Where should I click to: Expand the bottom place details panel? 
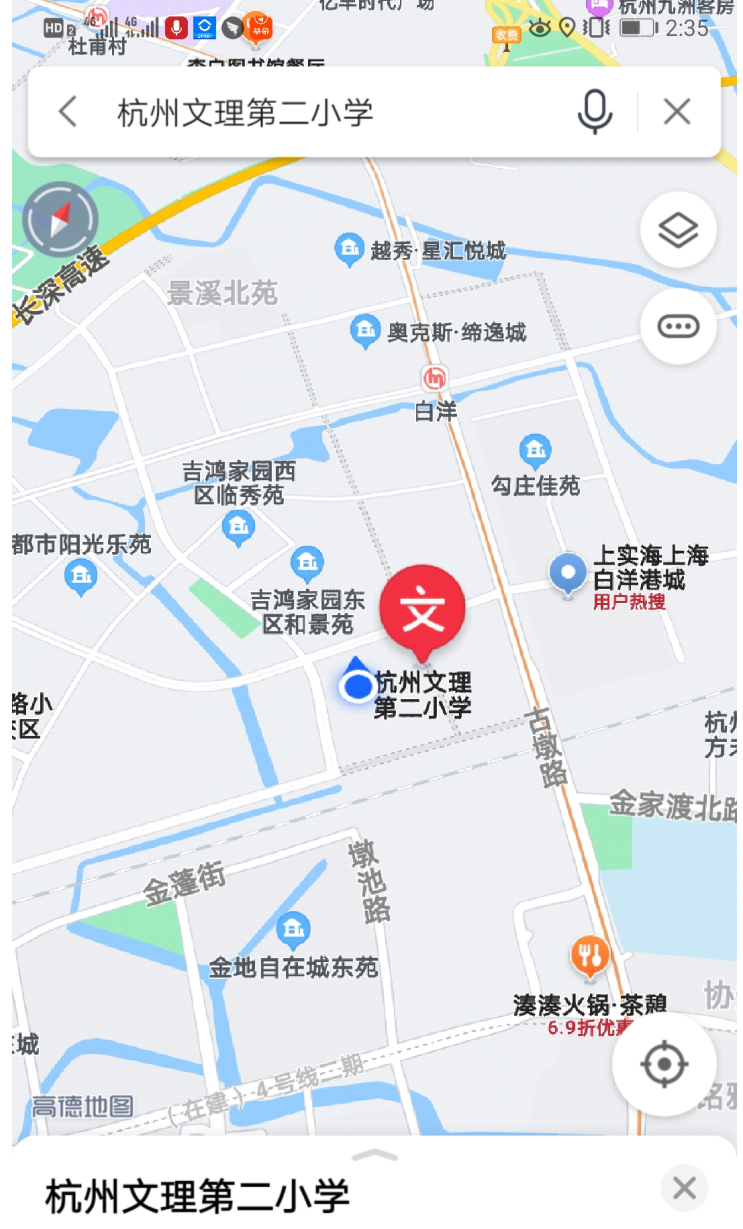[x=375, y=1154]
